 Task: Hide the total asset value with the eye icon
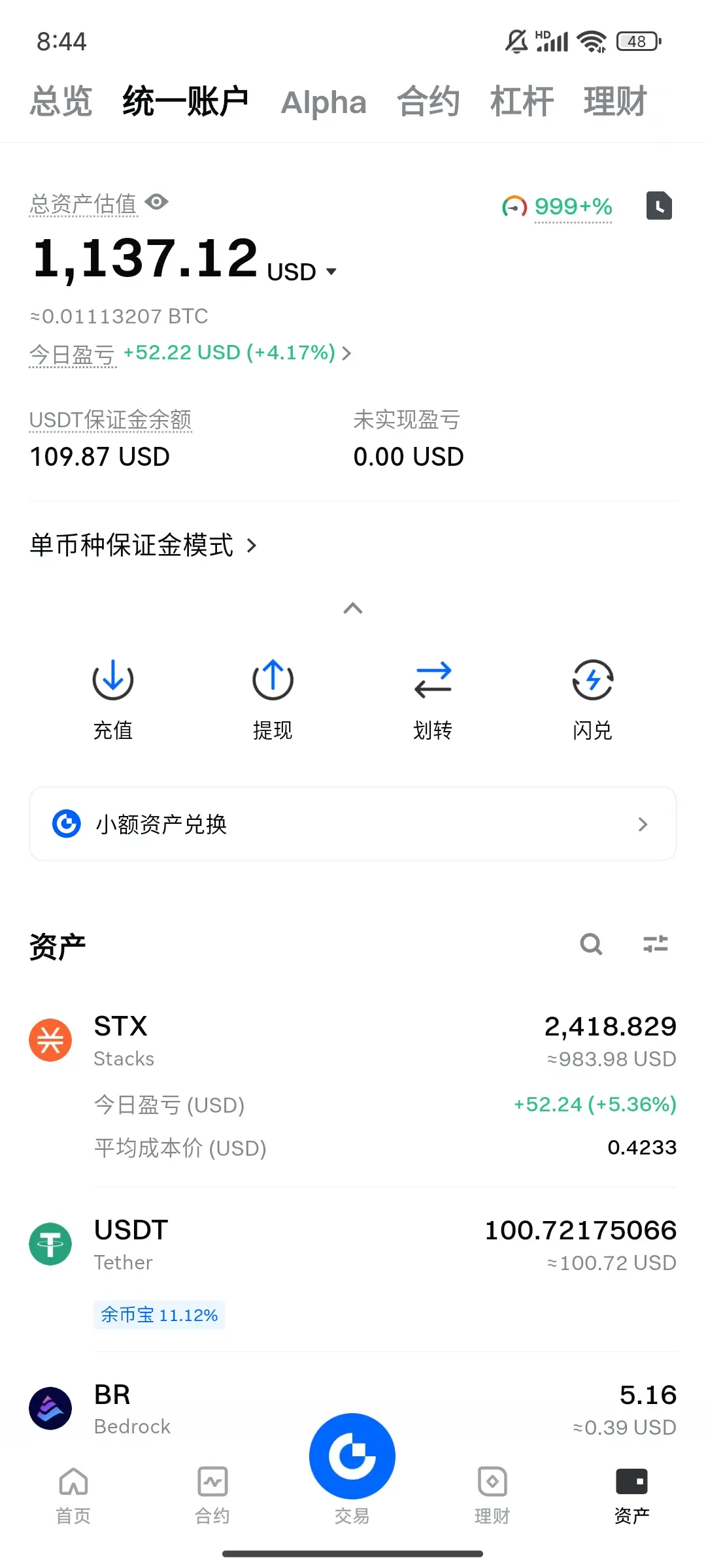156,203
